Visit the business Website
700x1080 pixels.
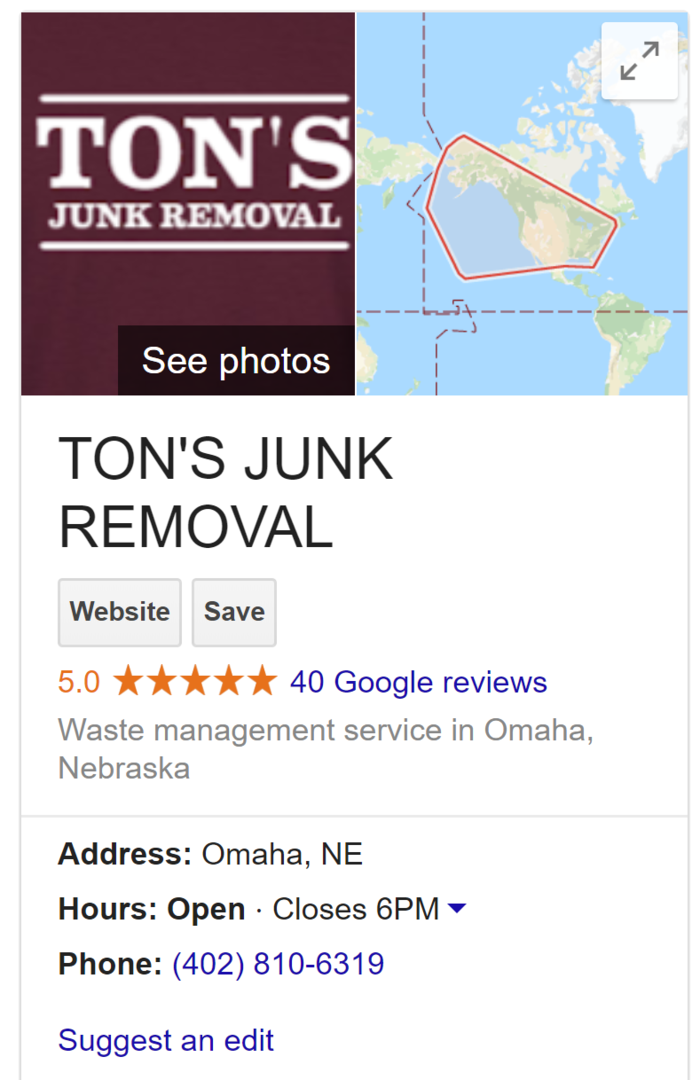point(120,612)
